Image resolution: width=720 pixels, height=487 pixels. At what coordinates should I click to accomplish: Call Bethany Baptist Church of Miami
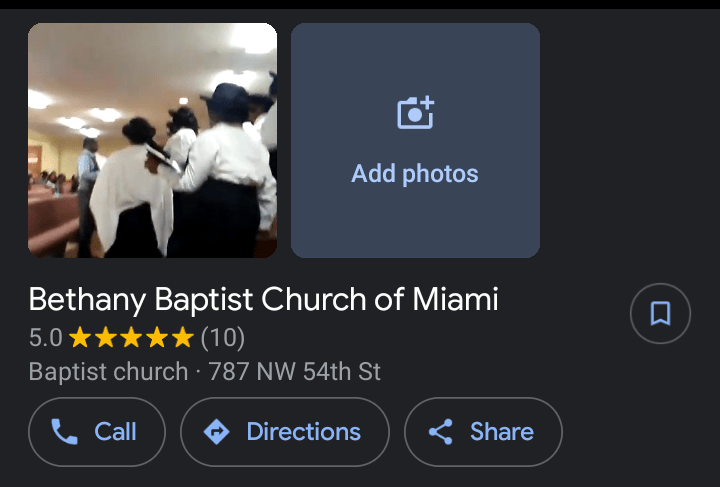click(x=96, y=432)
